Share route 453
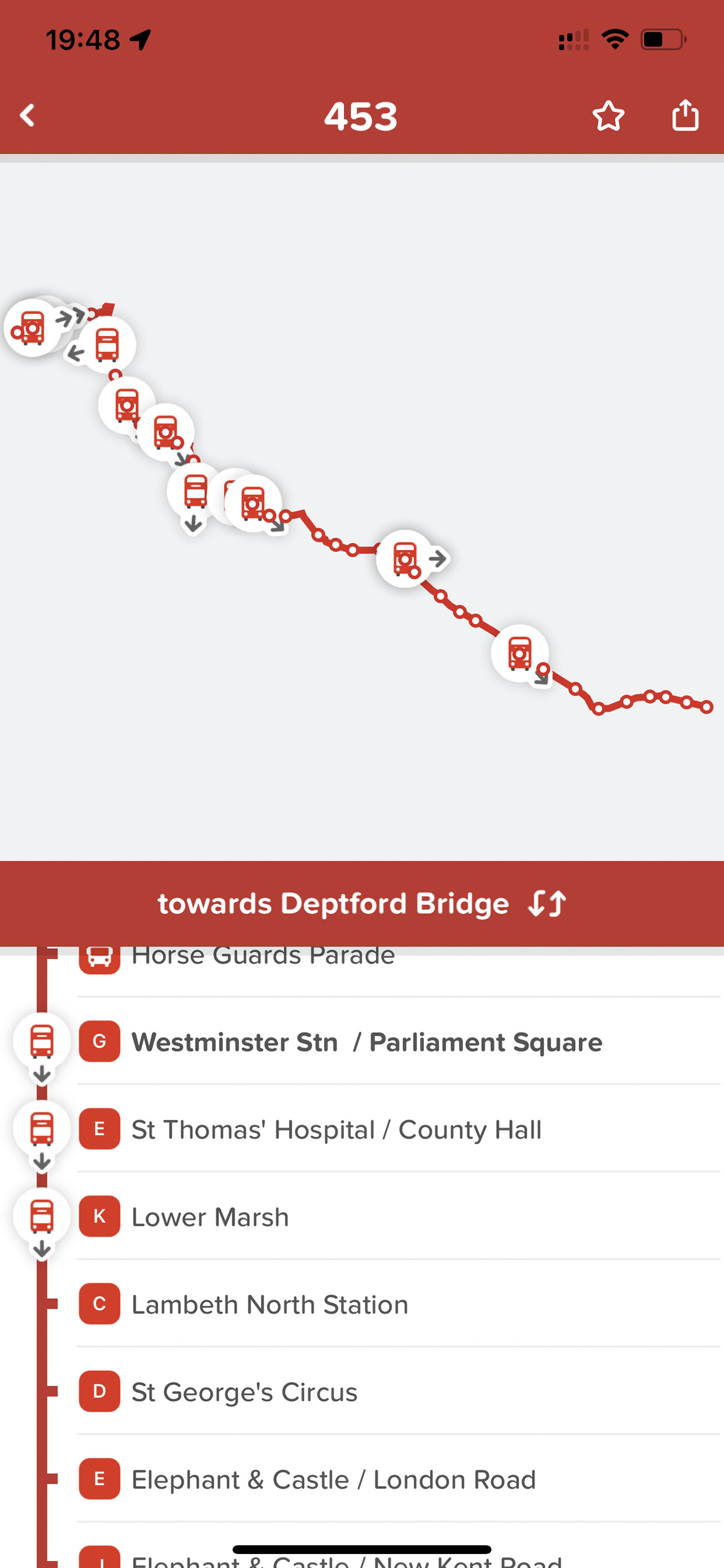Screen dimensions: 724x1568 (685, 115)
